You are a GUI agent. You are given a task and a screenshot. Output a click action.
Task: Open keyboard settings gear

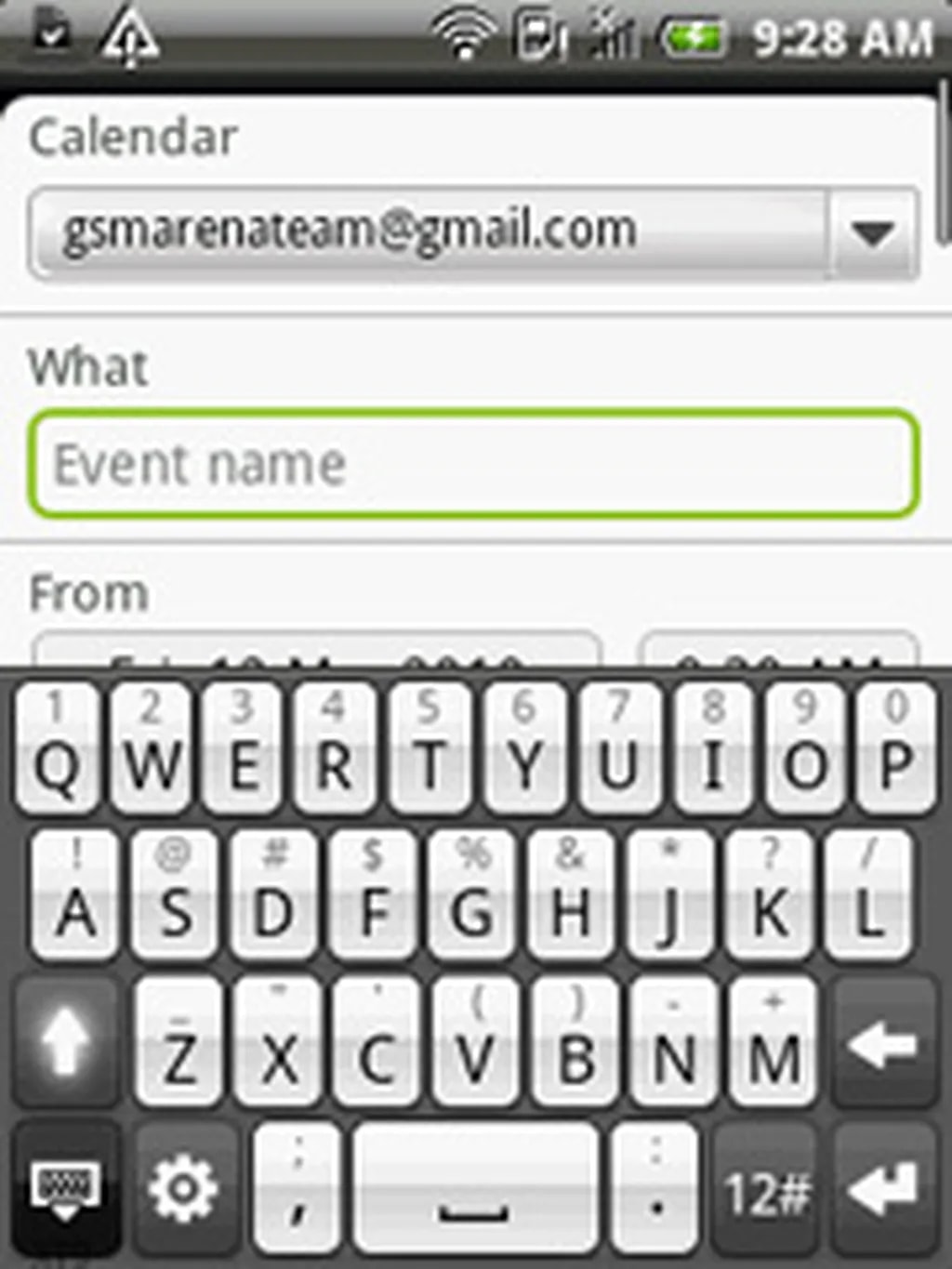(x=183, y=1189)
